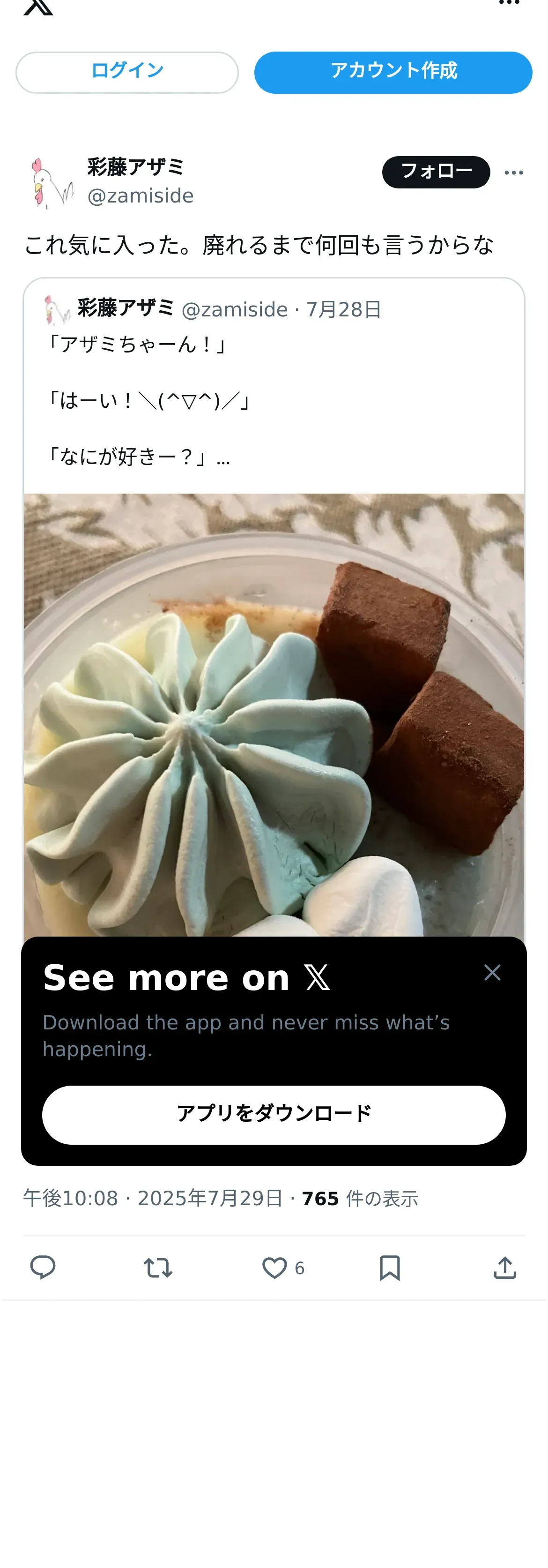This screenshot has width=548, height=1568.
Task: Share this post
Action: [x=505, y=1268]
